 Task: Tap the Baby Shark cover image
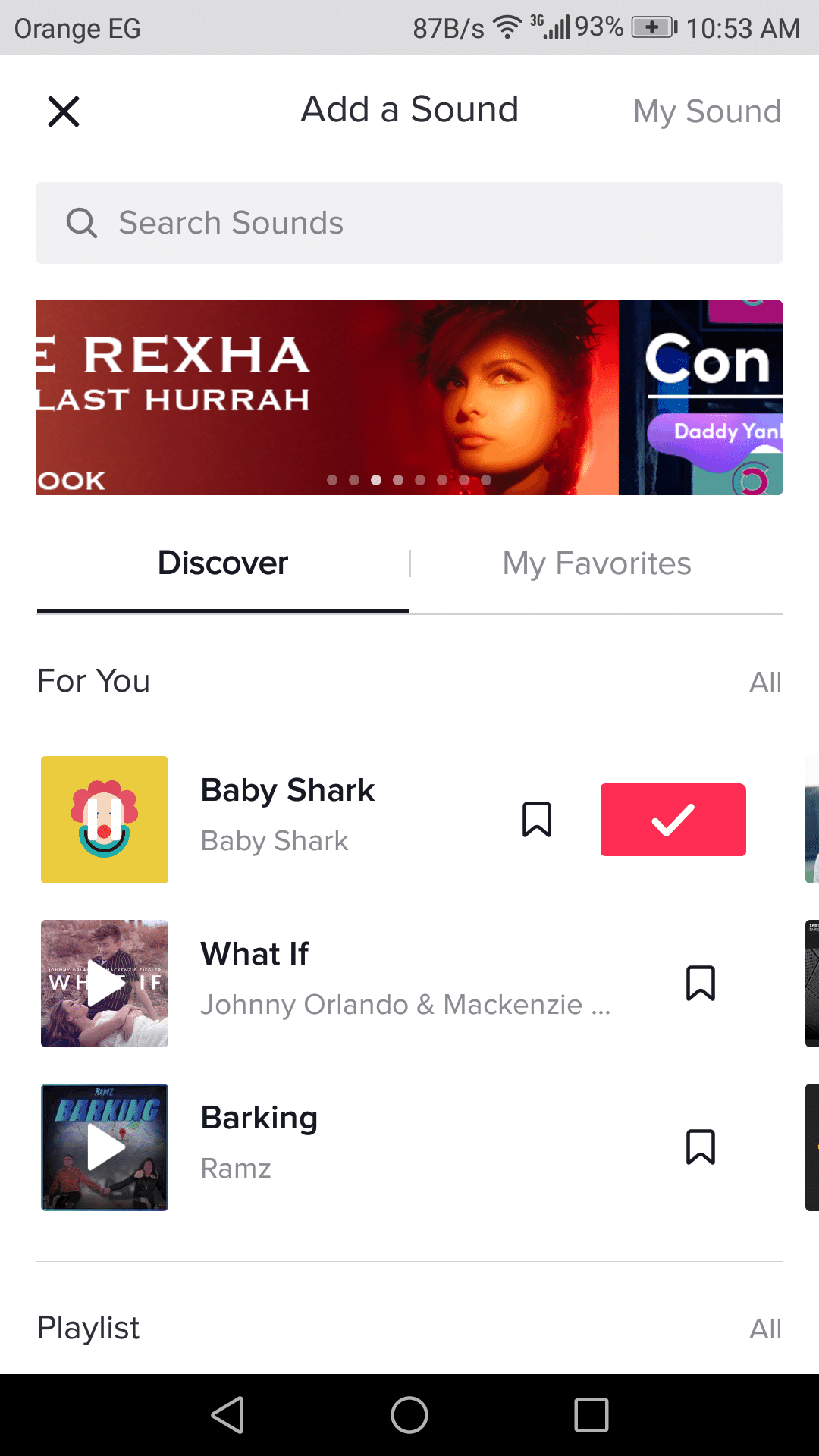click(x=105, y=820)
